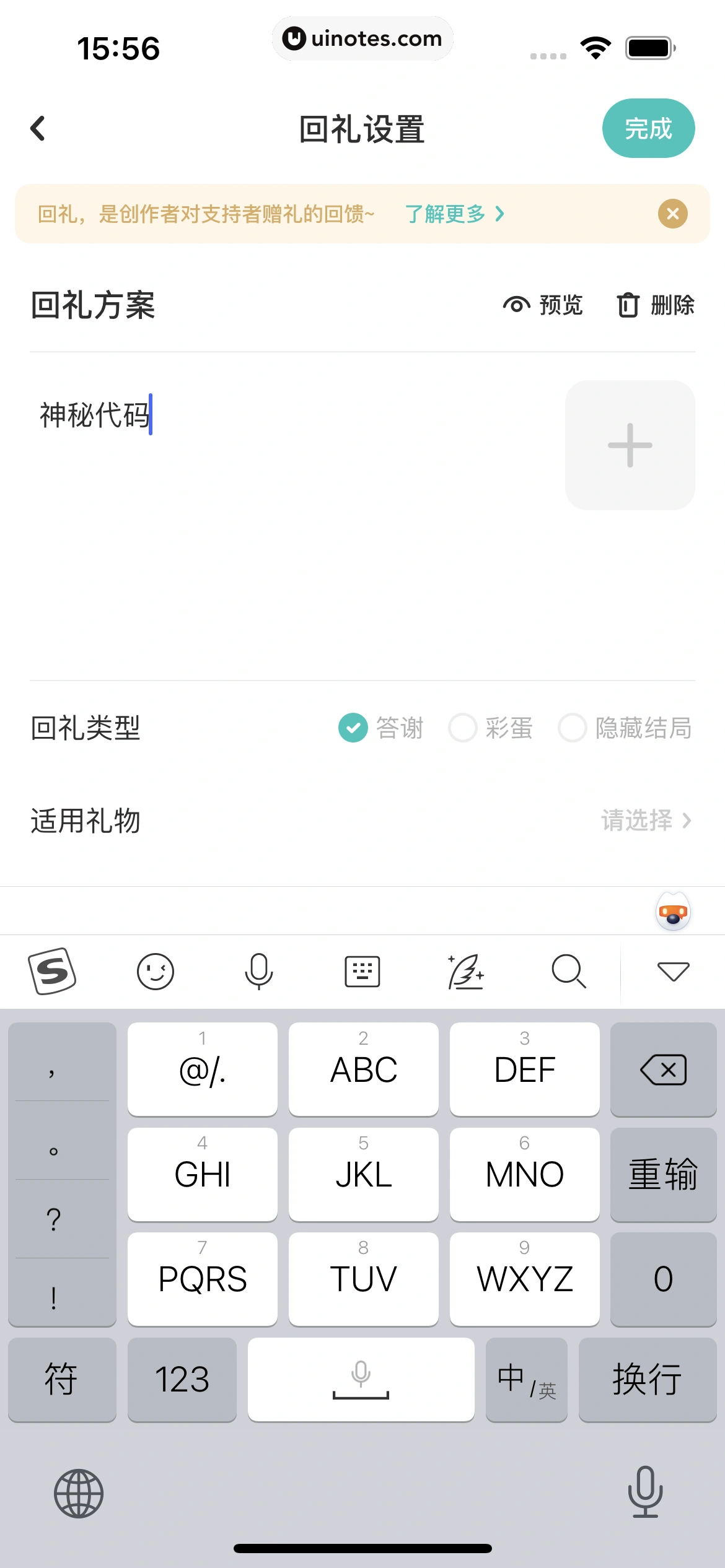Screen dimensions: 725x1568
Task: Choose 隐藏结局 as the gift type
Action: click(x=626, y=729)
